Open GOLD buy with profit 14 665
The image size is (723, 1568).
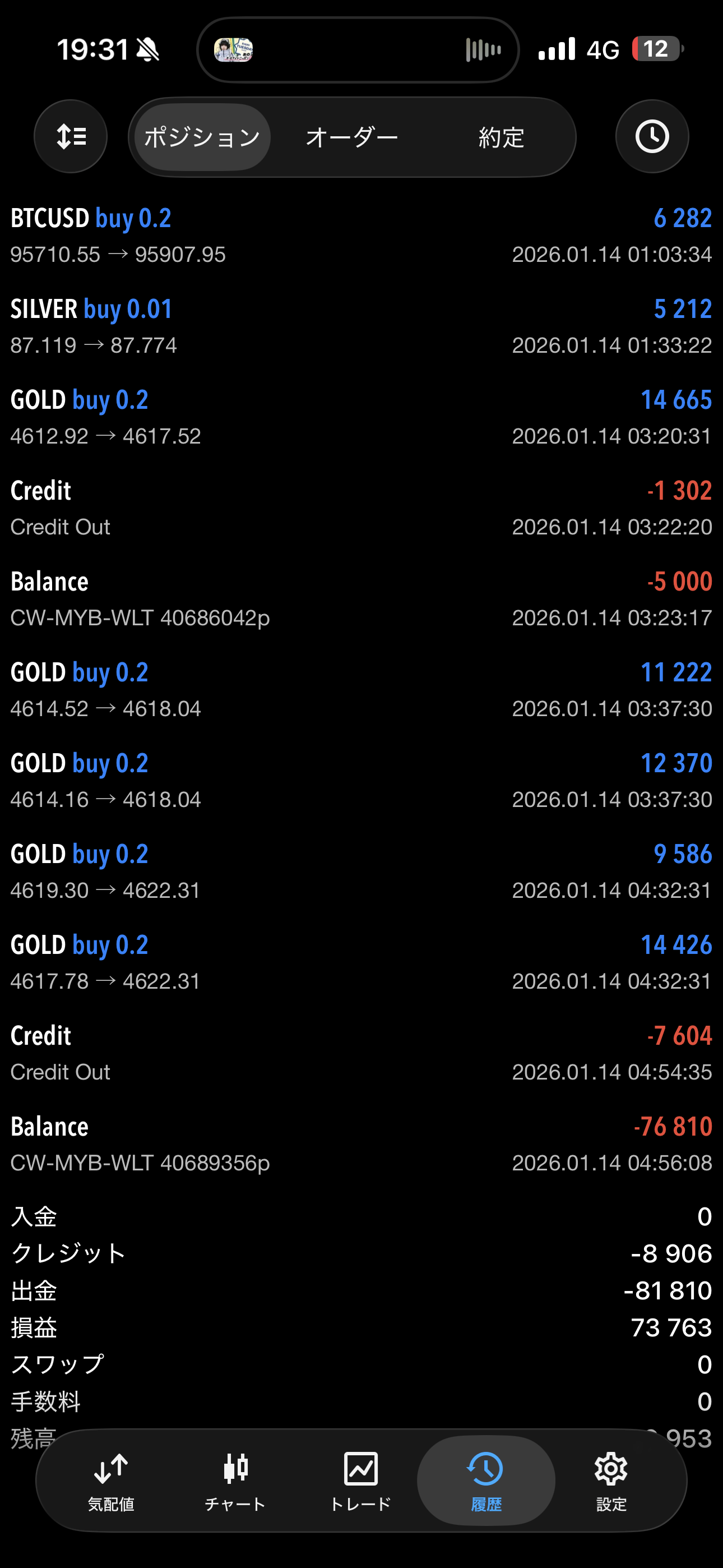(361, 417)
